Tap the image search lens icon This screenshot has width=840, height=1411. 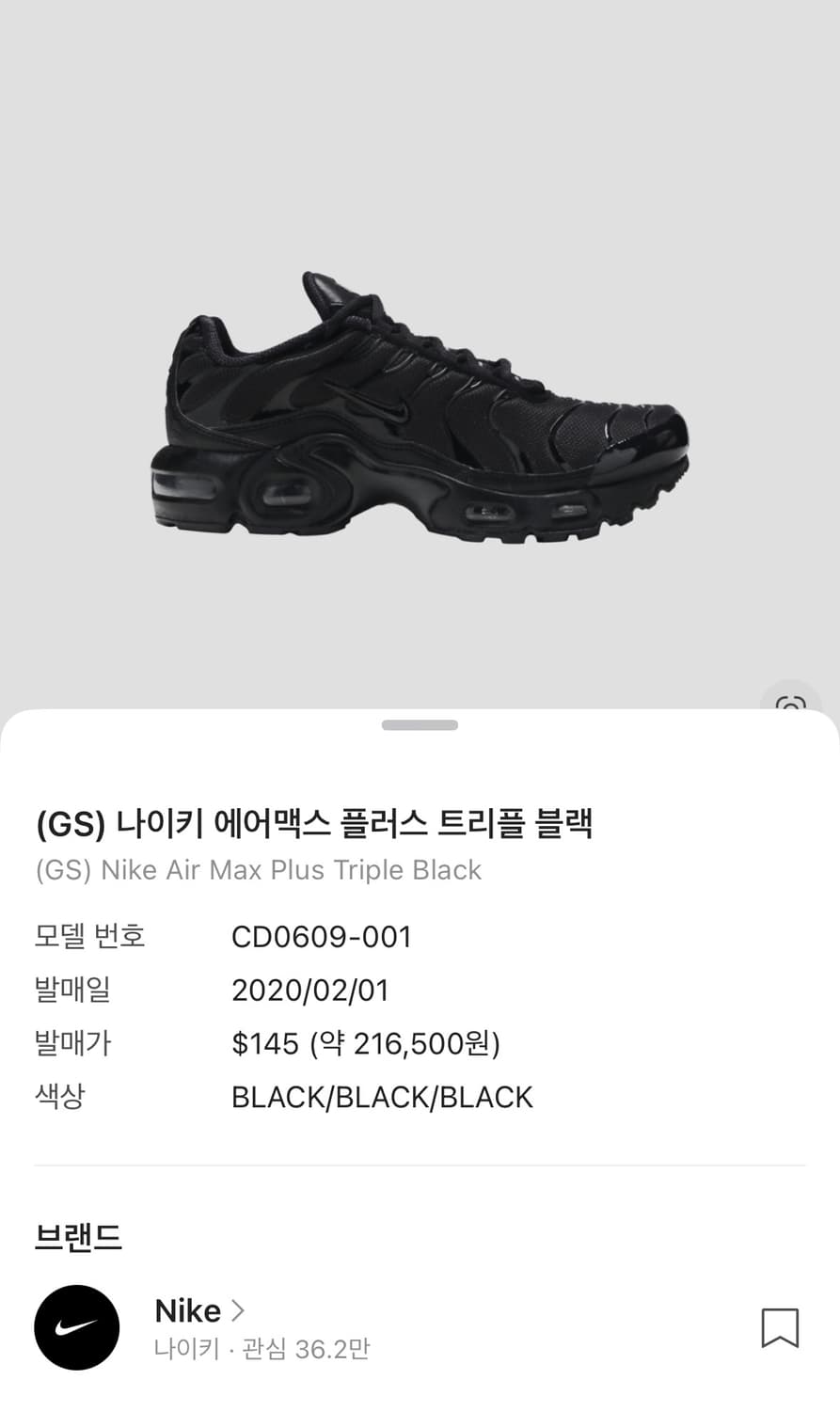791,708
